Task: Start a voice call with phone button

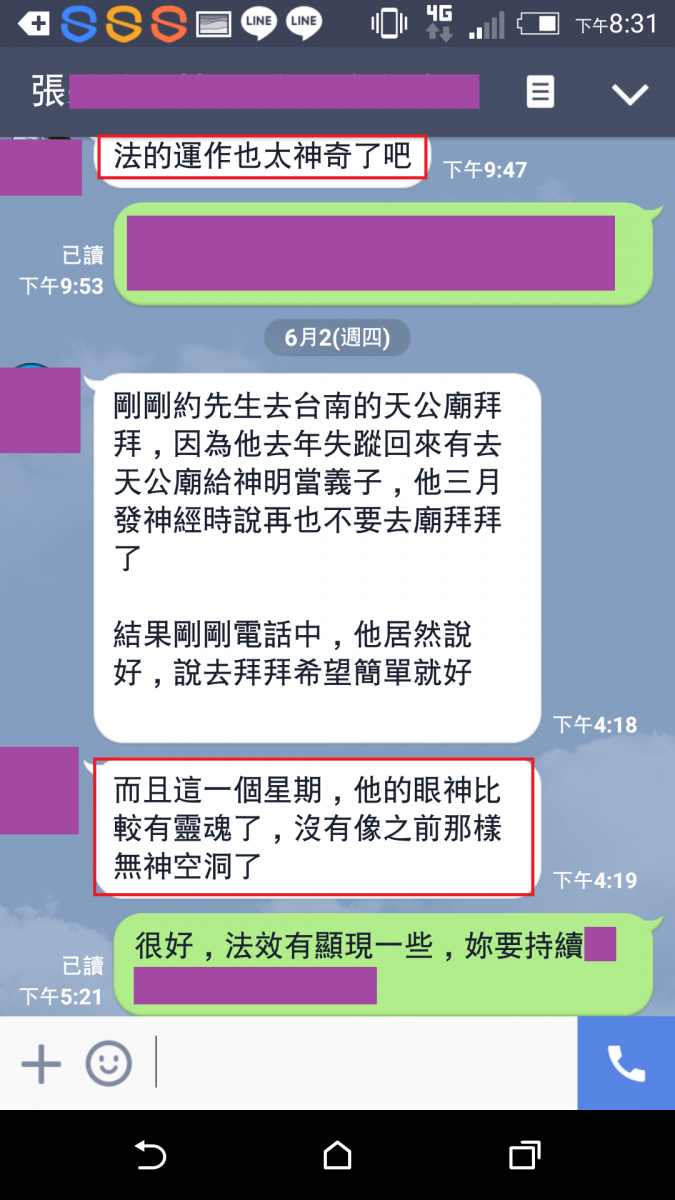Action: point(626,1064)
